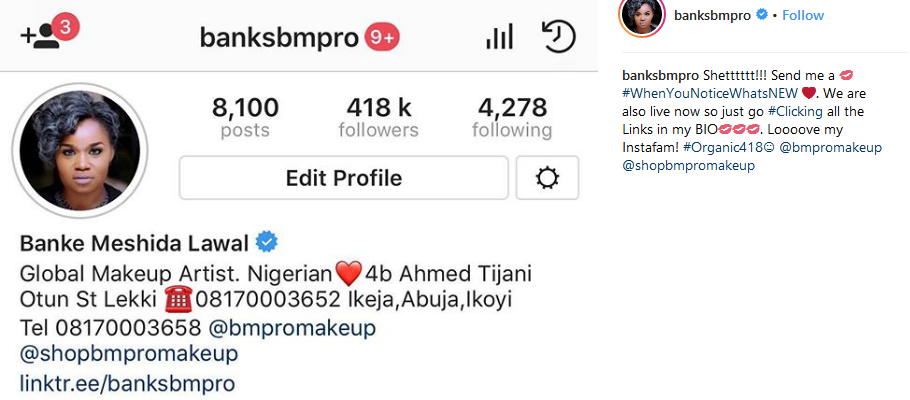This screenshot has width=910, height=400.
Task: Open the #WhenYouNoticeWhatsNEW hashtag
Action: click(x=709, y=93)
